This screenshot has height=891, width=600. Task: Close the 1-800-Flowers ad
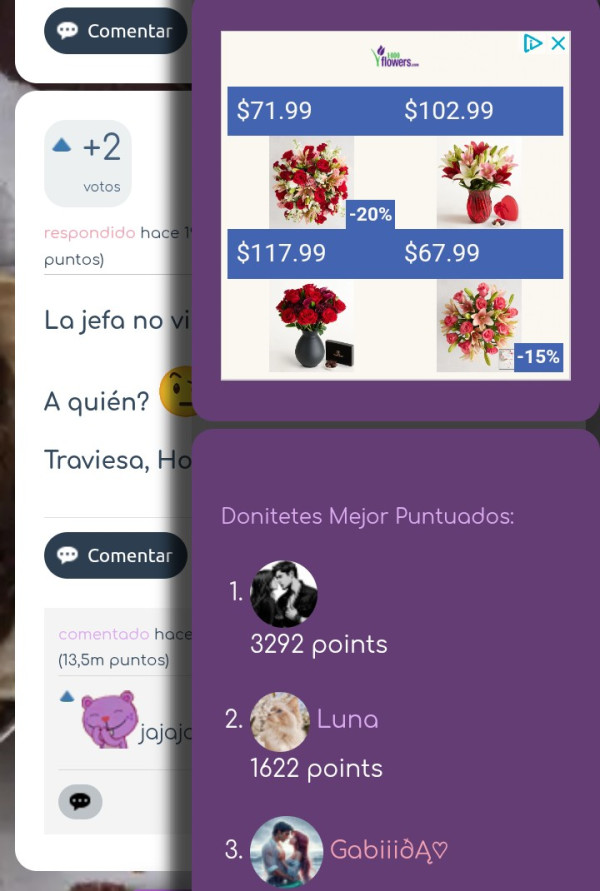559,43
